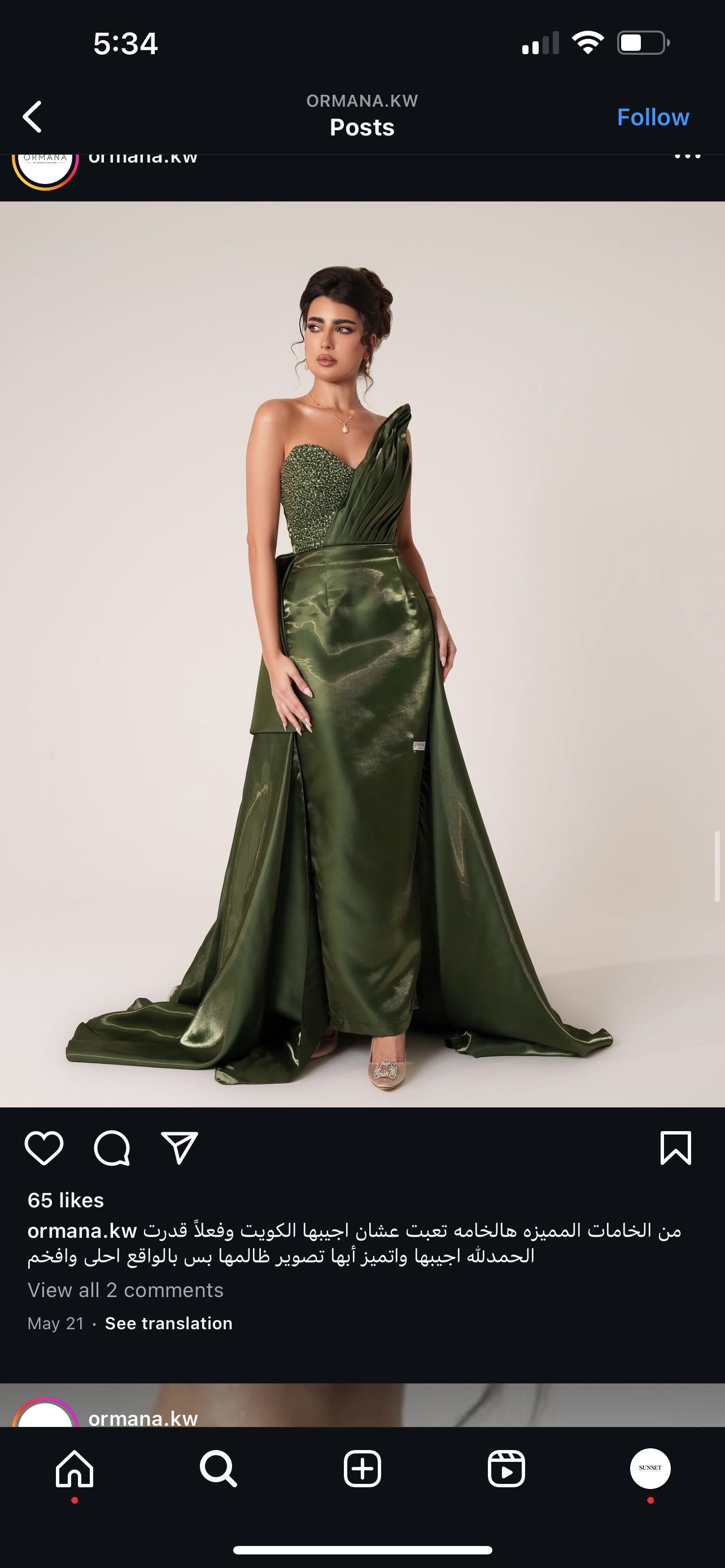Open the post's three-dot options menu
Image resolution: width=725 pixels, height=1568 pixels.
point(687,157)
